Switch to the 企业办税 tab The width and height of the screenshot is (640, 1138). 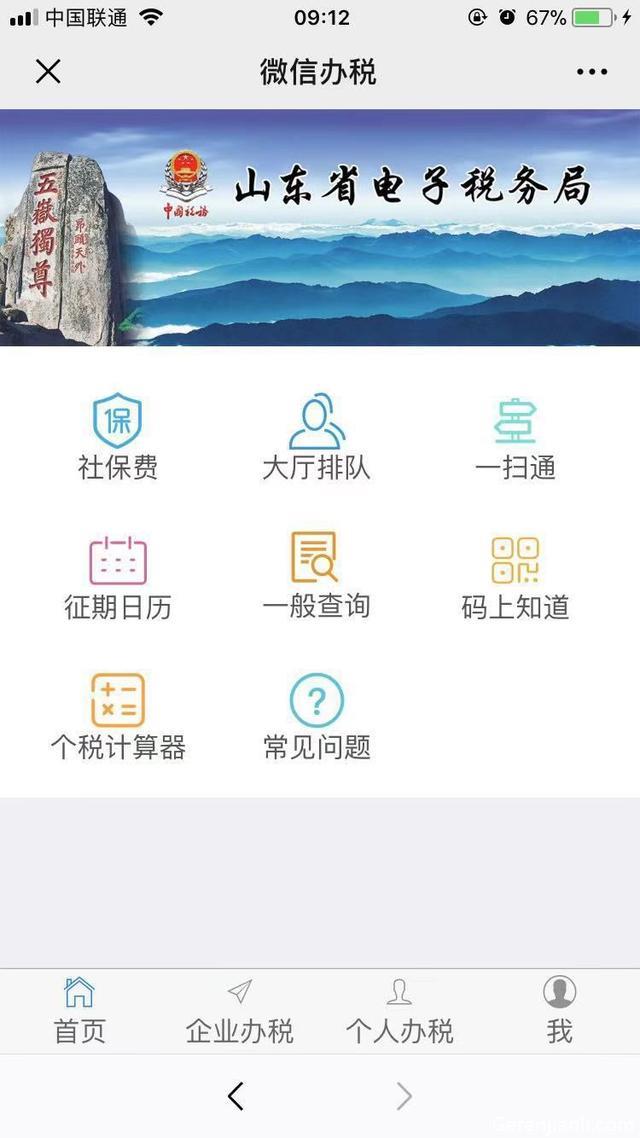tap(239, 1011)
